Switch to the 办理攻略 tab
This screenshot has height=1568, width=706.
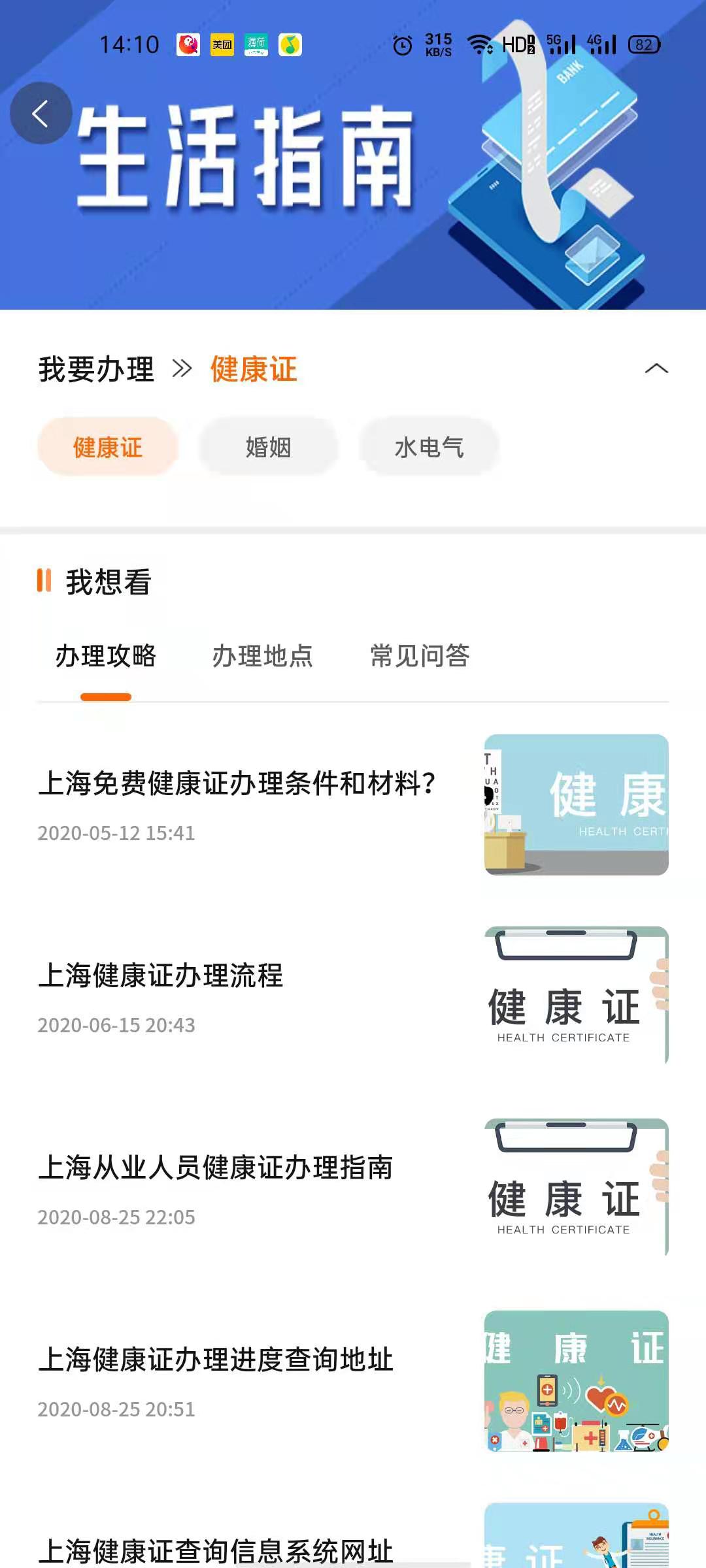point(105,657)
